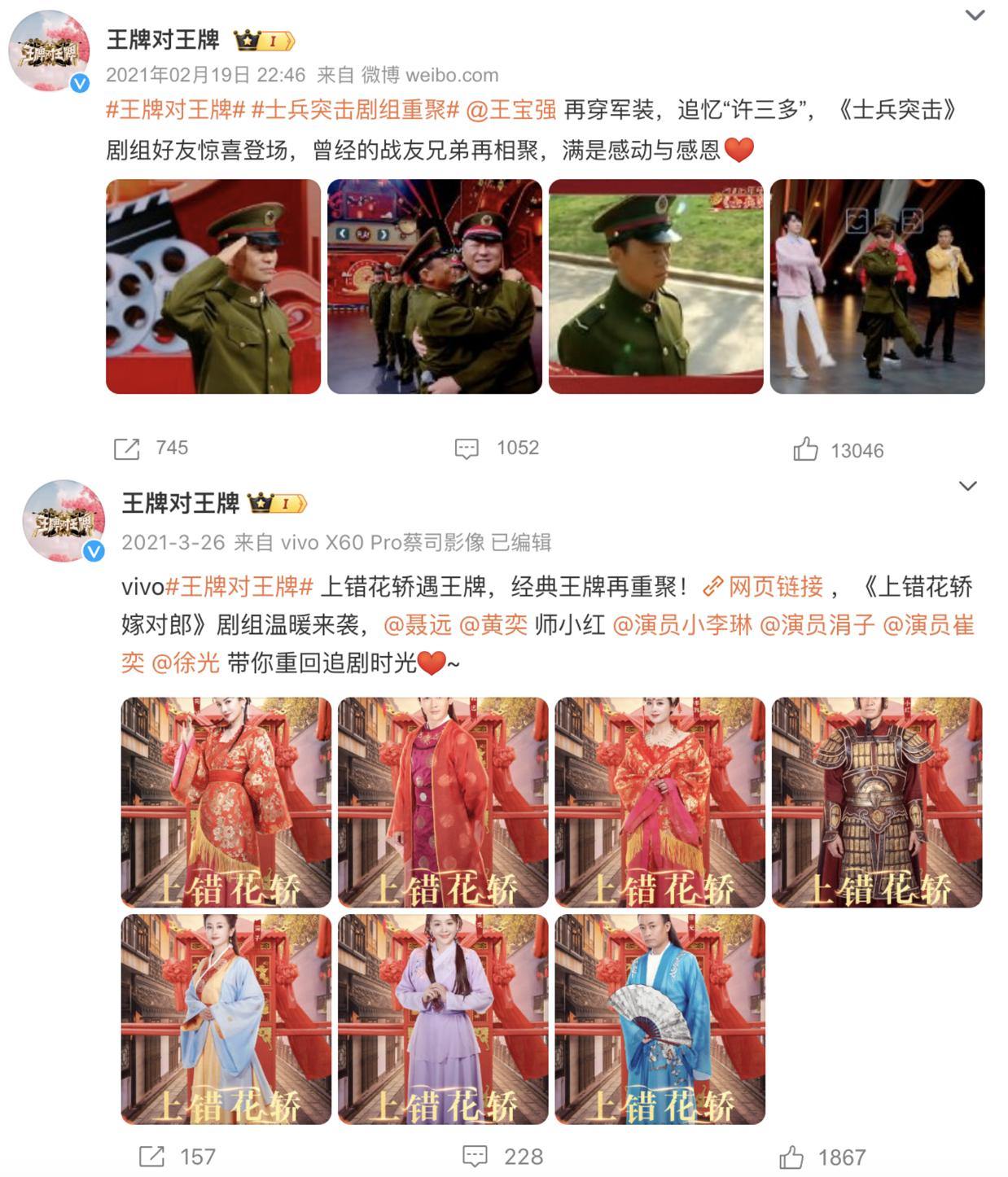Repost the 士兵突击 post with 745 shares
Image resolution: width=1008 pixels, height=1177 pixels.
127,448
